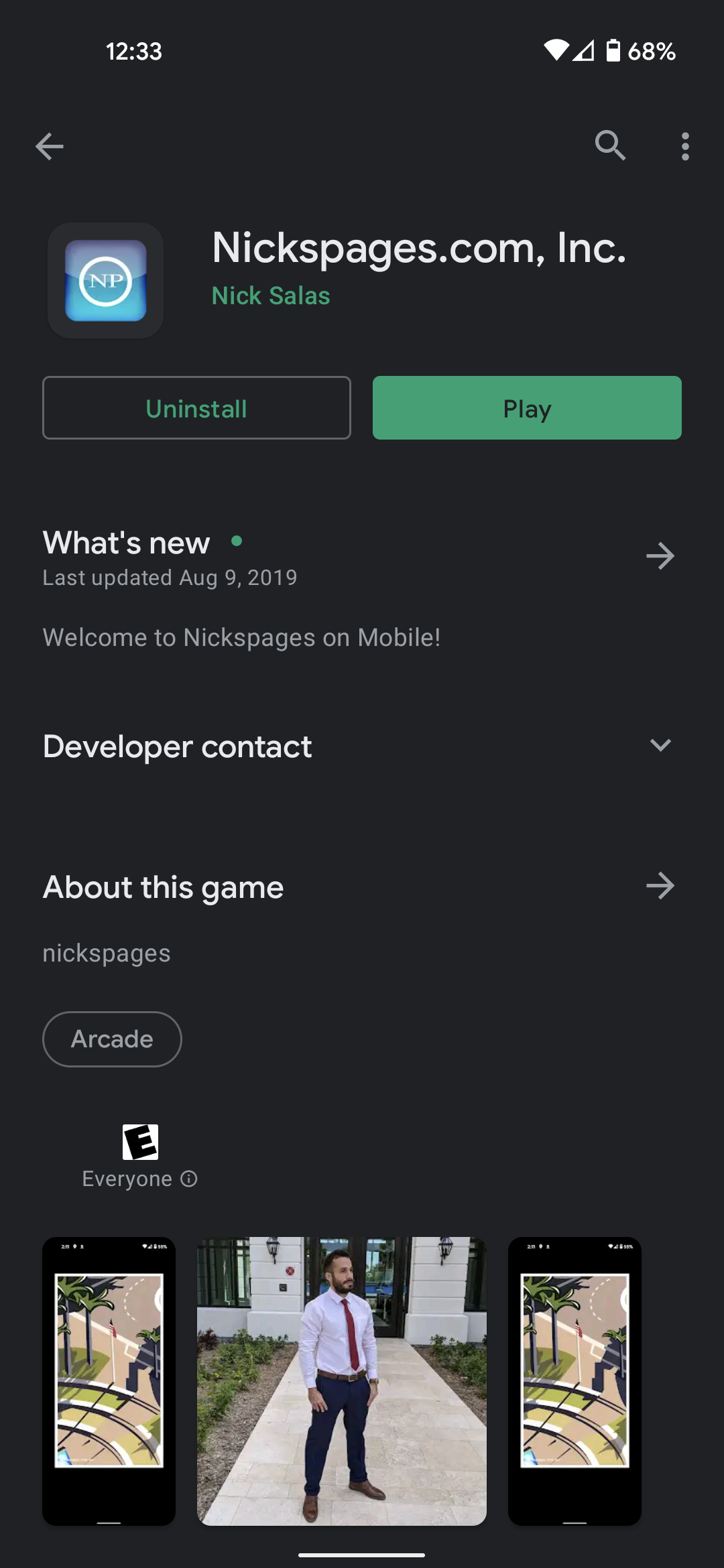Screen dimensions: 724x1568
Task: Click the back arrow at top left
Action: pyautogui.click(x=49, y=146)
